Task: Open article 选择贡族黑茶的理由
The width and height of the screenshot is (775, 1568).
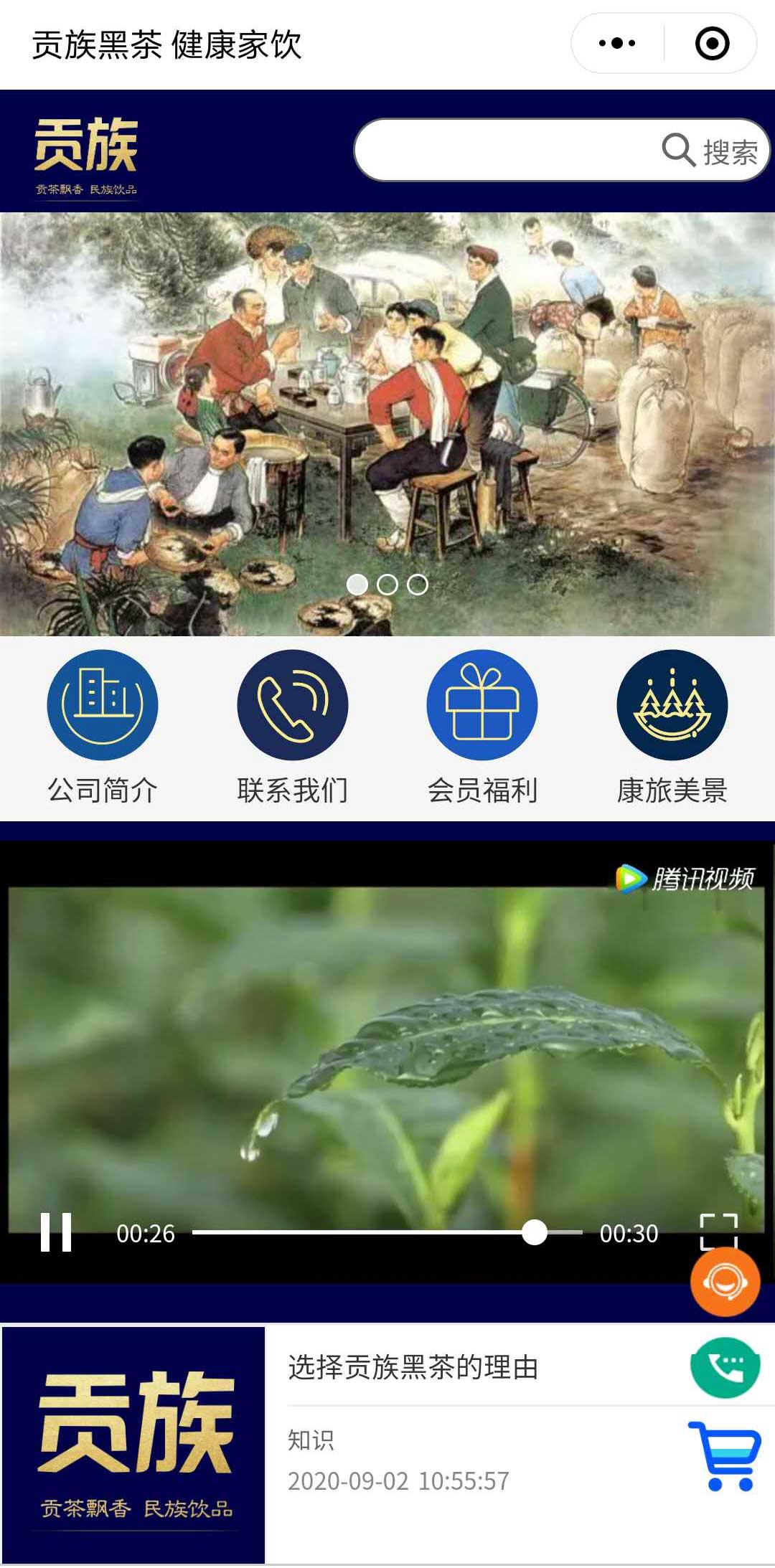Action: pyautogui.click(x=413, y=1367)
